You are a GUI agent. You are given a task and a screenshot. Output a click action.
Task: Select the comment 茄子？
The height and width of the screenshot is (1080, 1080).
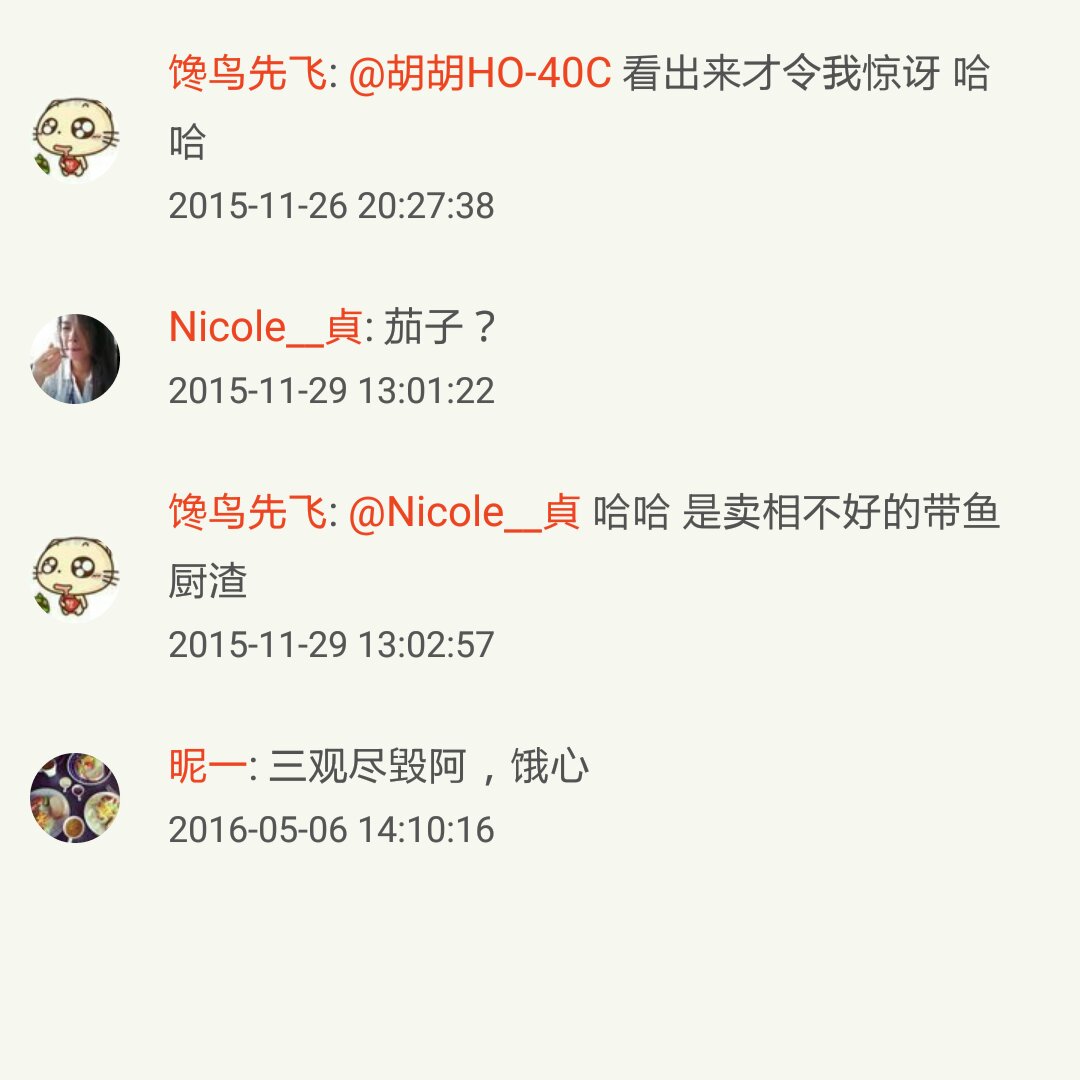tap(439, 326)
